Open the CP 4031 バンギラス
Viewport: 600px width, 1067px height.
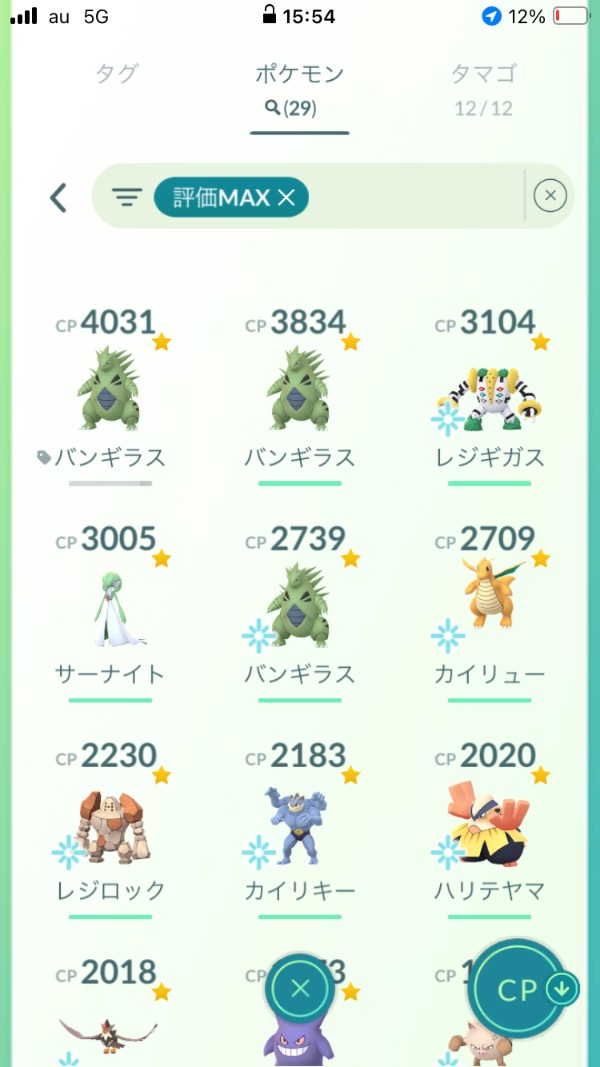[110, 390]
